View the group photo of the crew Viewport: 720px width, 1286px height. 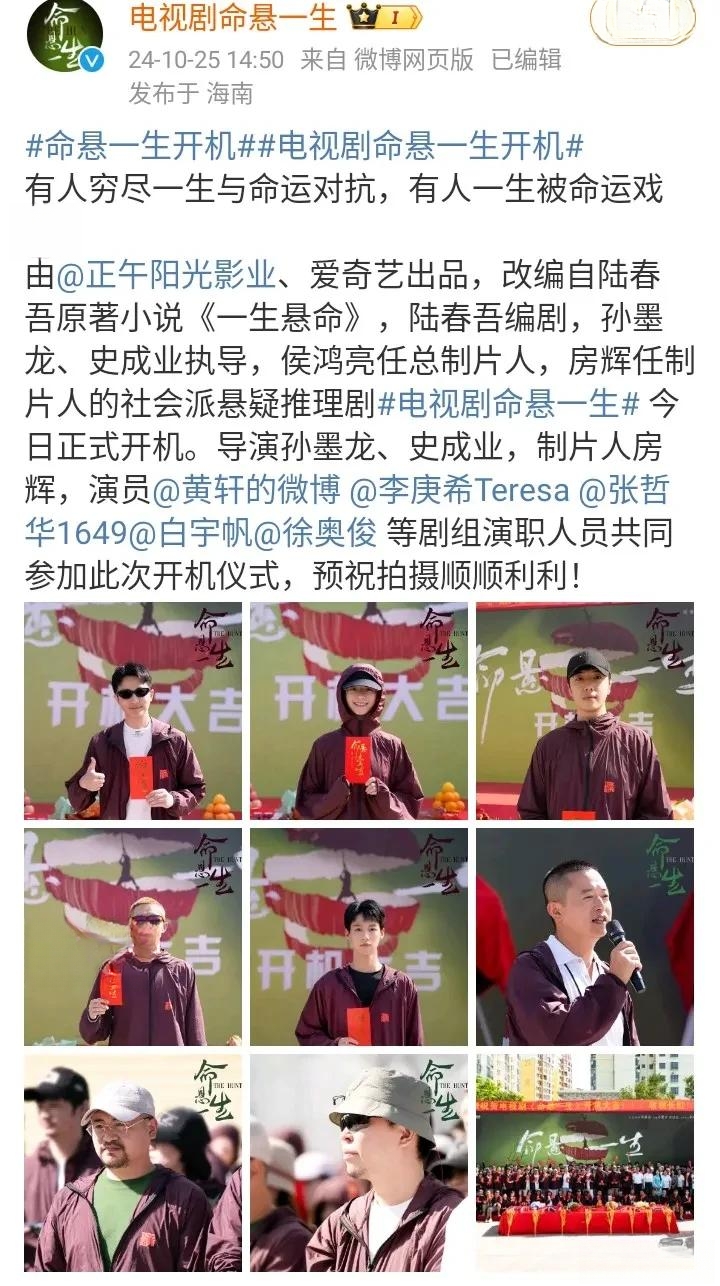pyautogui.click(x=585, y=1163)
